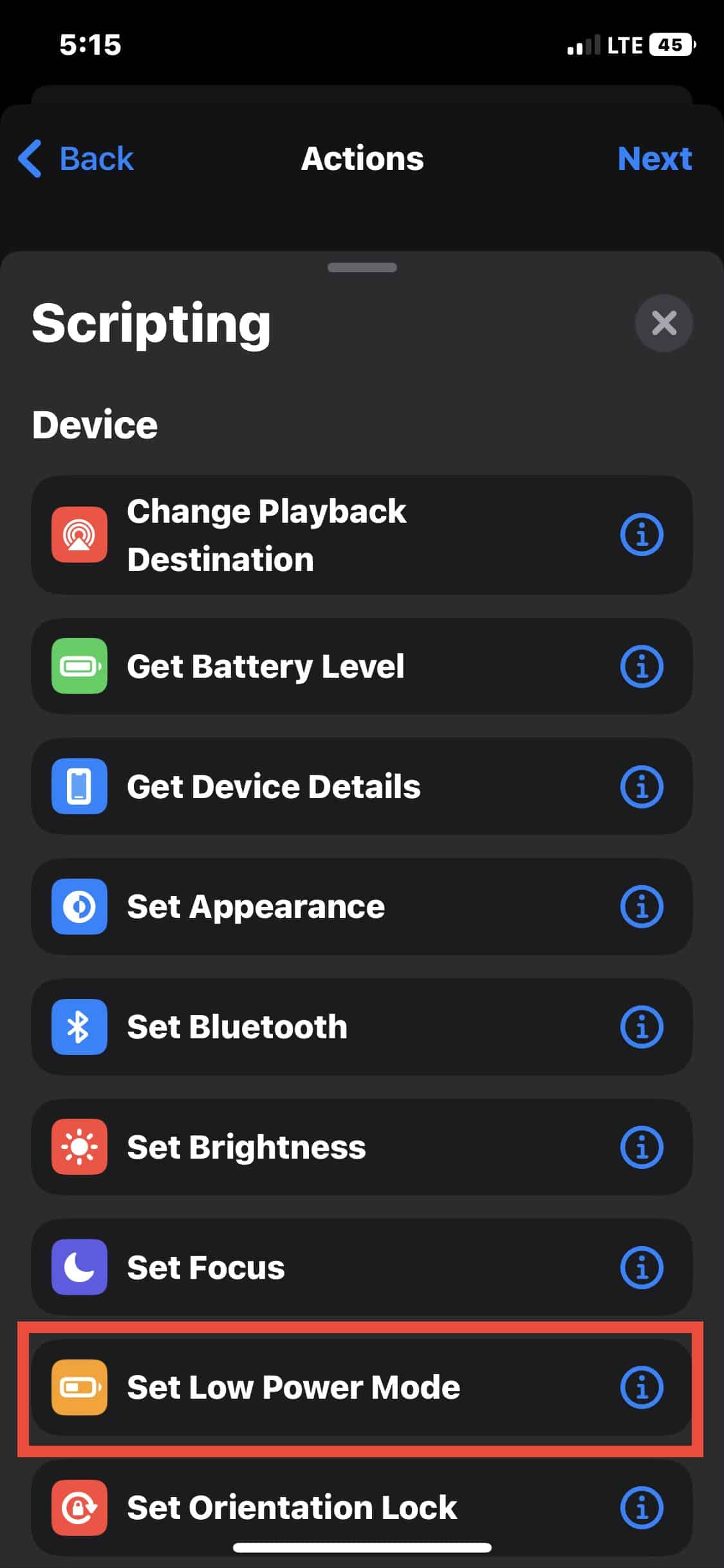Open info for Set Brightness
Viewport: 724px width, 1568px height.
tap(642, 1147)
